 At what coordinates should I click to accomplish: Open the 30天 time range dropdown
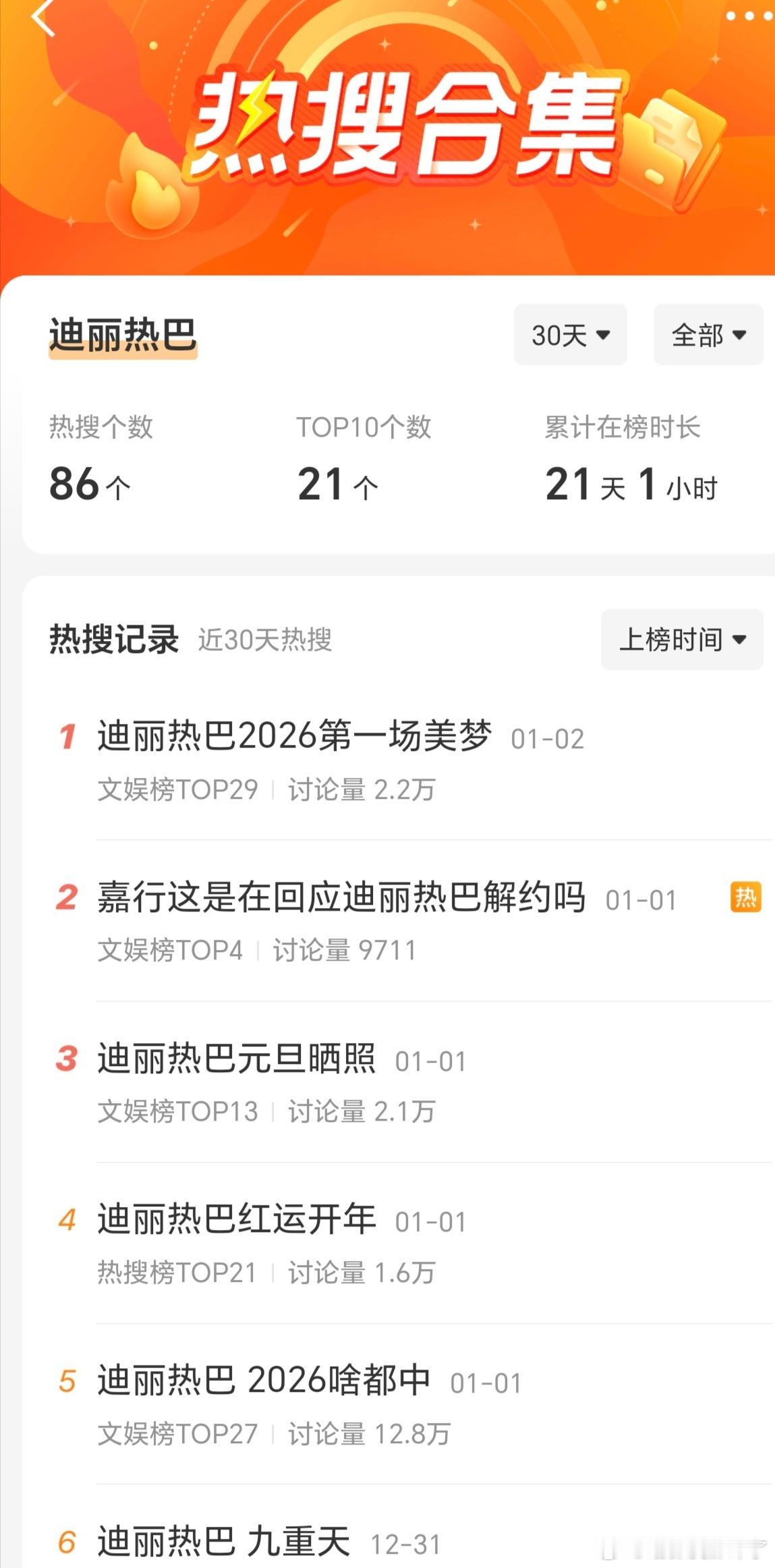coord(570,335)
